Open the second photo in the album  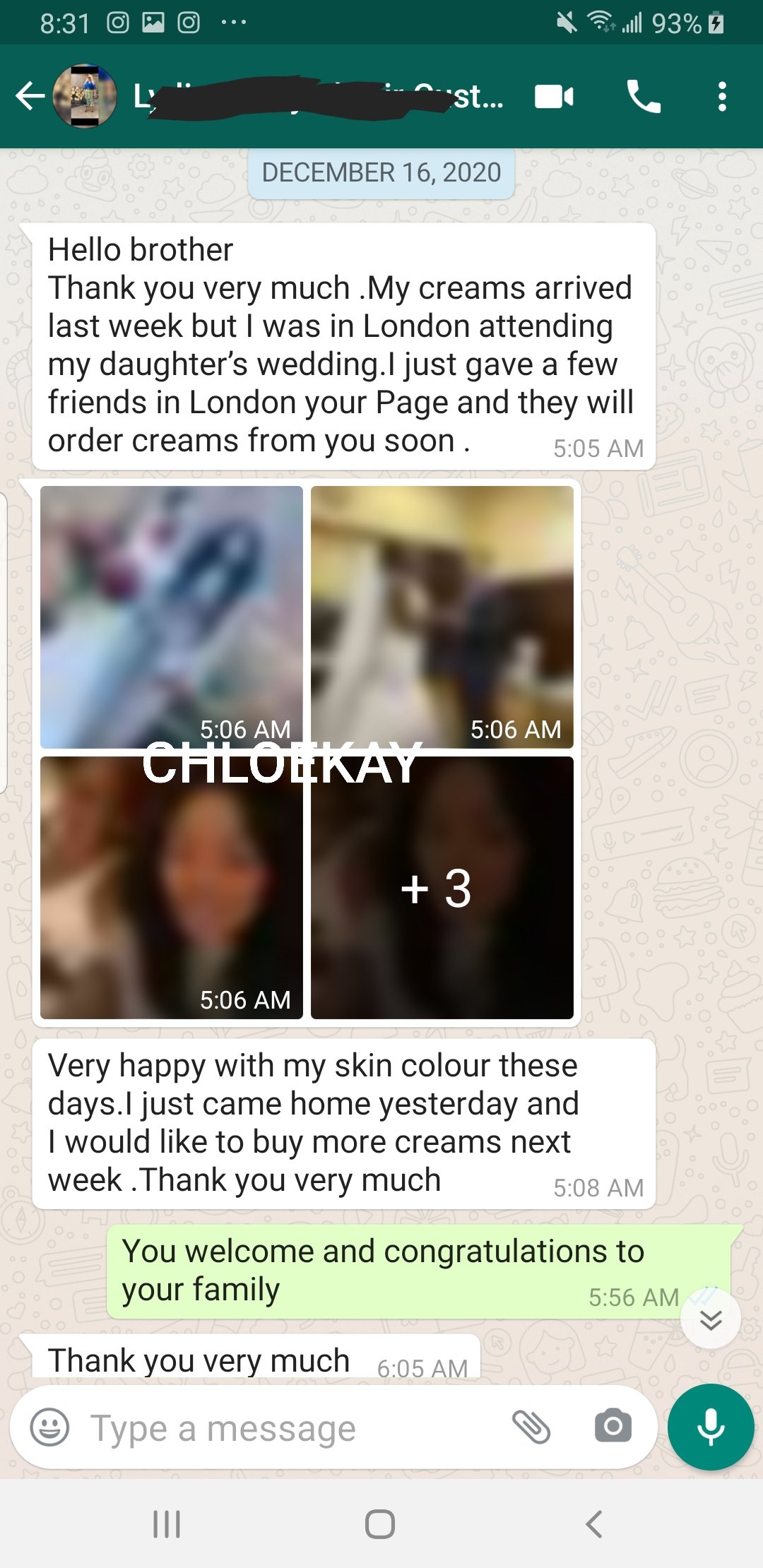[442, 616]
